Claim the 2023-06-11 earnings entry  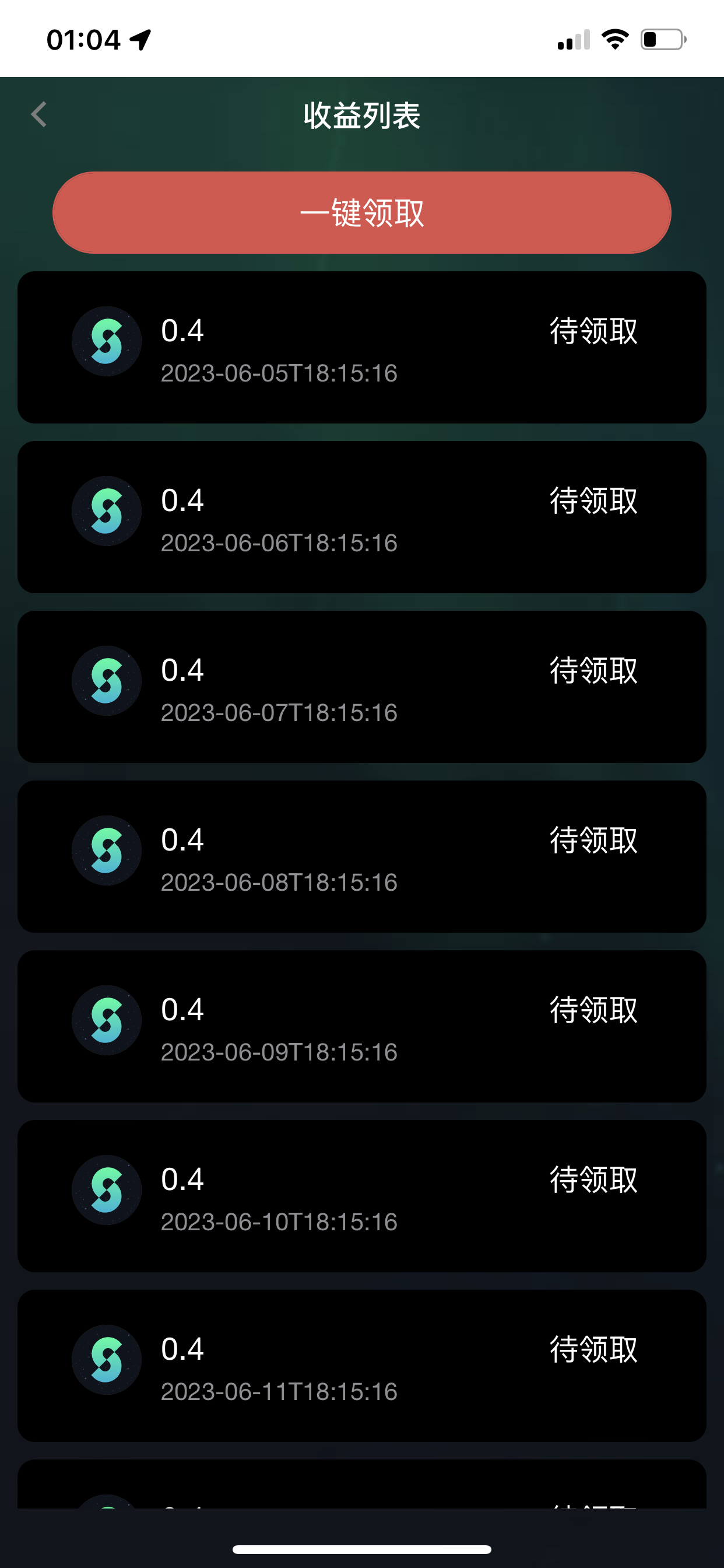click(x=593, y=1350)
